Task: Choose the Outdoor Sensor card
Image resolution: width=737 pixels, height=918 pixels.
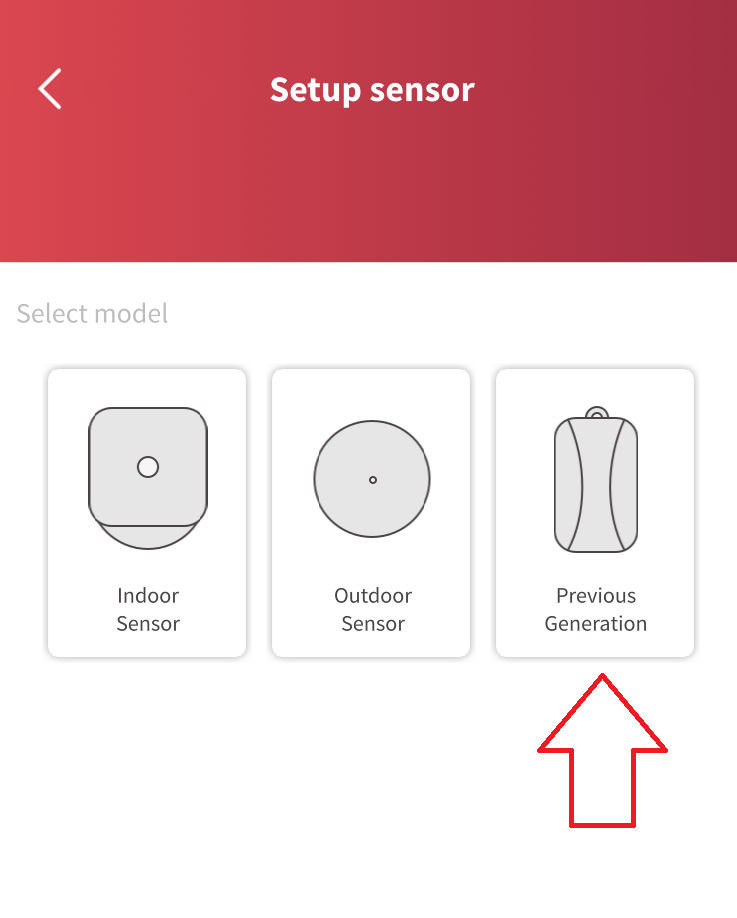Action: [x=371, y=512]
